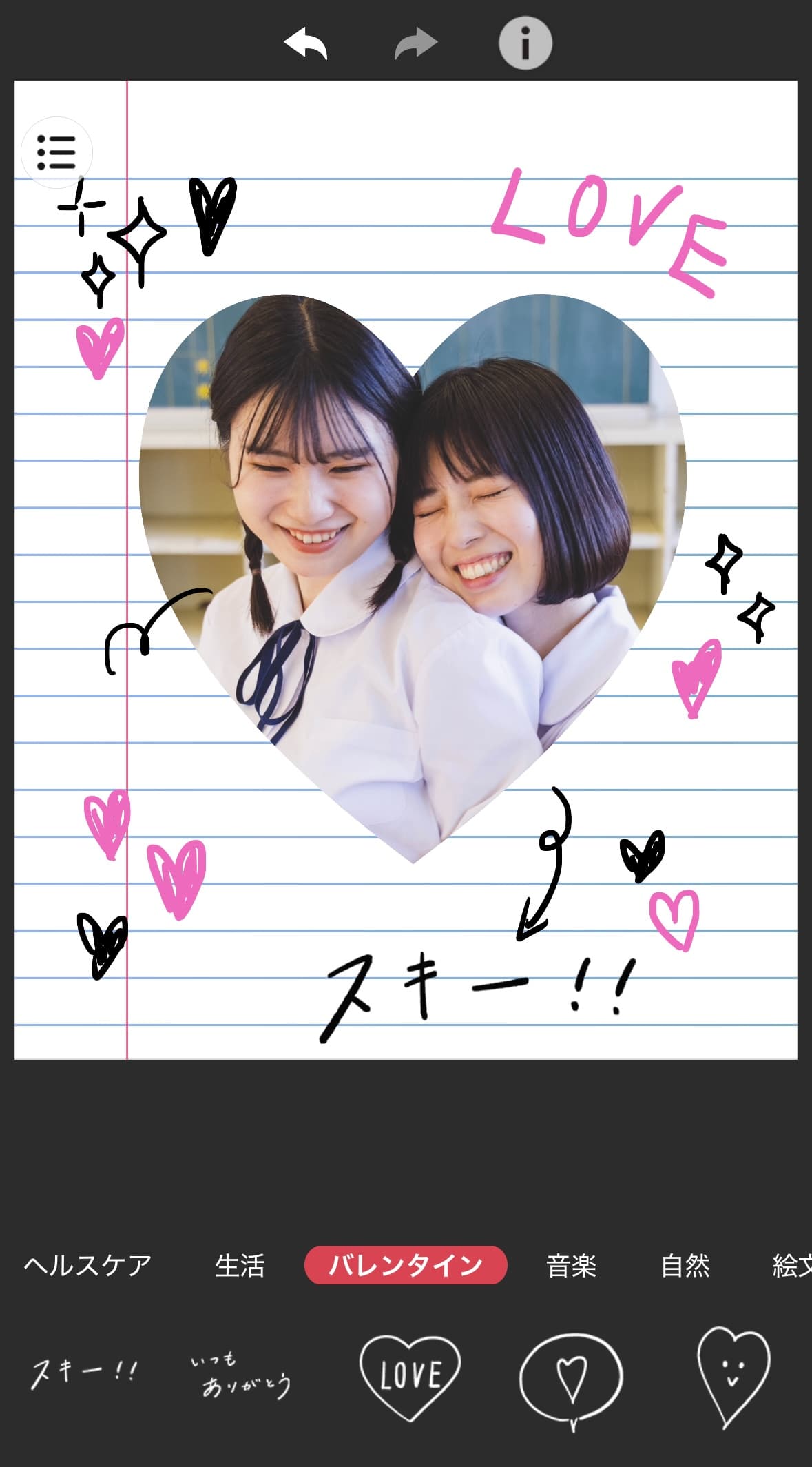Select the バレンタイン sticker category
The image size is (812, 1467).
[406, 1265]
